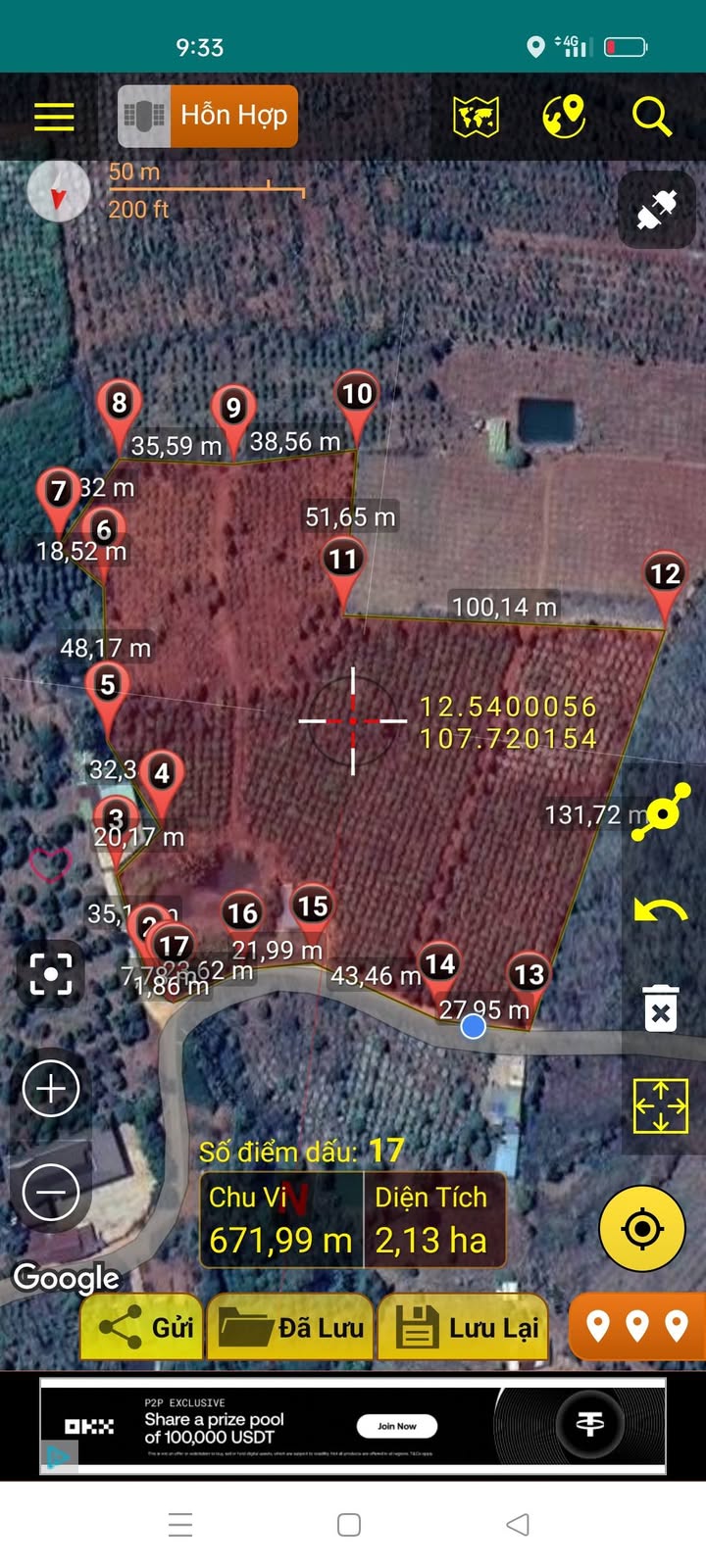
Task: Tap the focus frame icon
Action: pos(51,974)
